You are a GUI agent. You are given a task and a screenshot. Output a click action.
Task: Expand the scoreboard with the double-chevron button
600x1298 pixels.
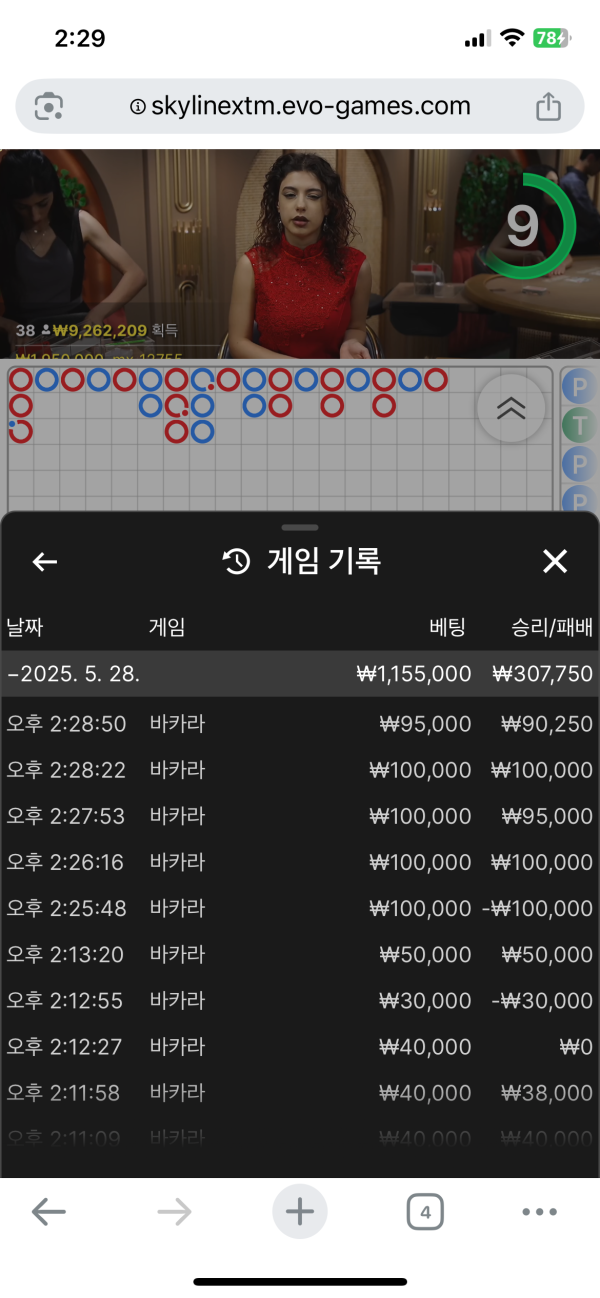511,408
